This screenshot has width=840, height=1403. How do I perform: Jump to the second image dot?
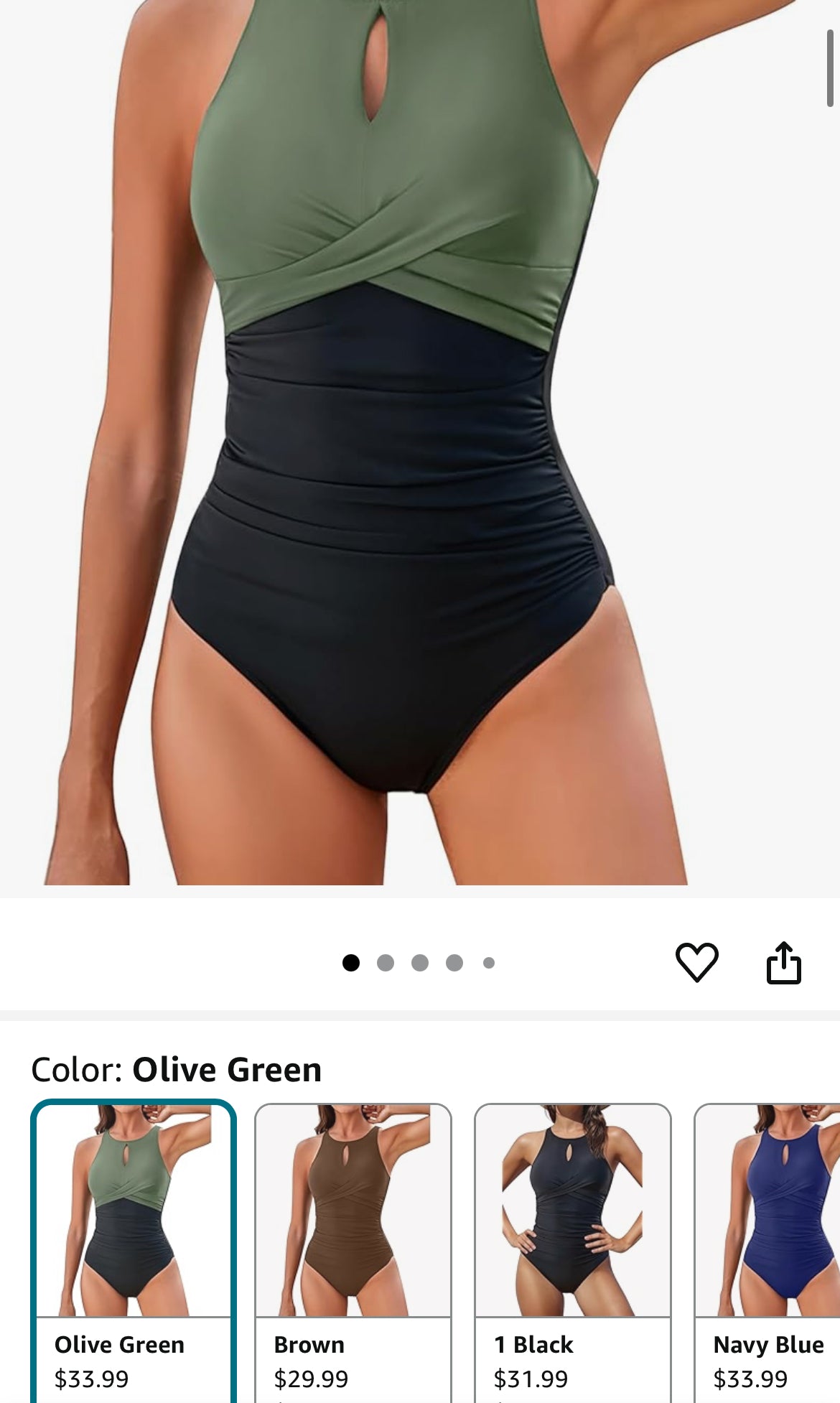(386, 963)
